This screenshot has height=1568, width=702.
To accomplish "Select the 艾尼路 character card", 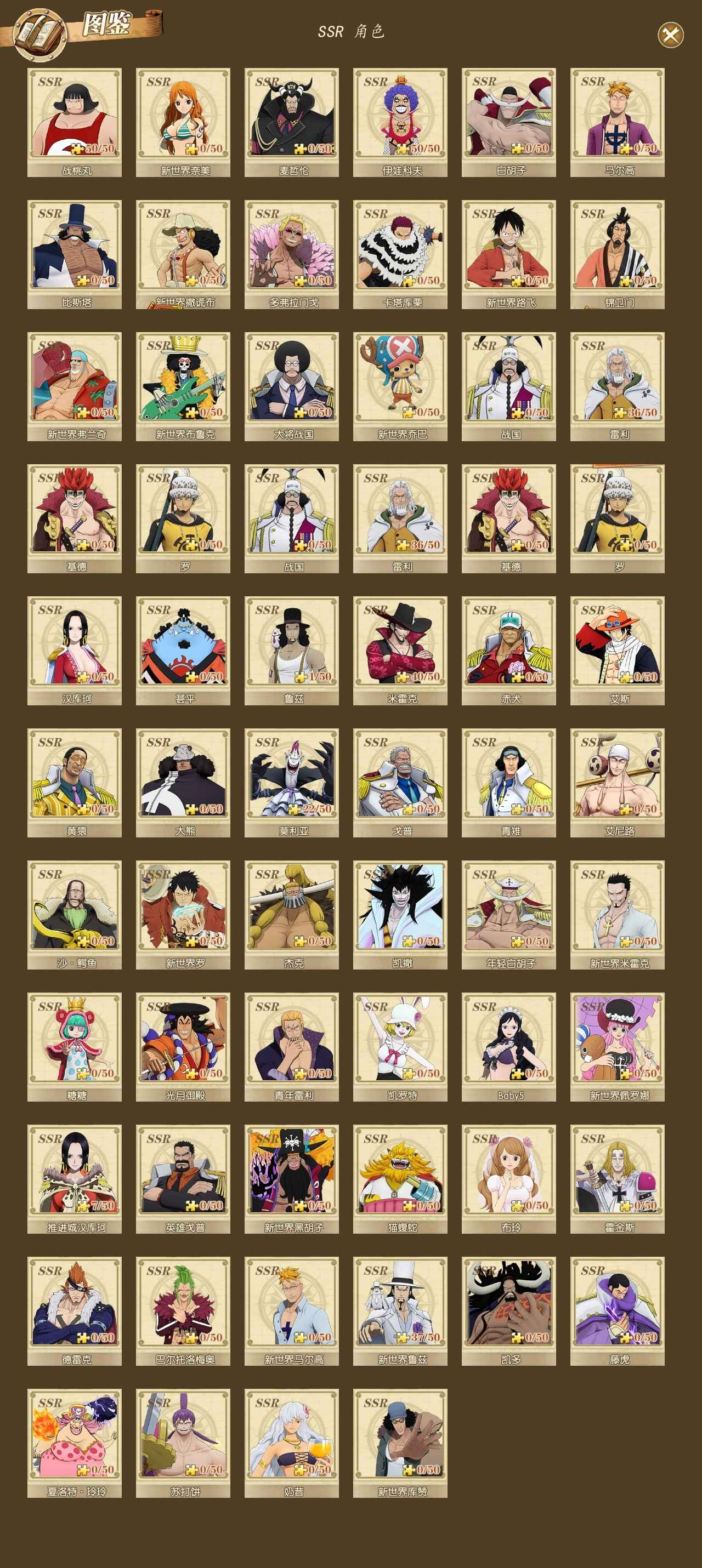I will (x=618, y=782).
